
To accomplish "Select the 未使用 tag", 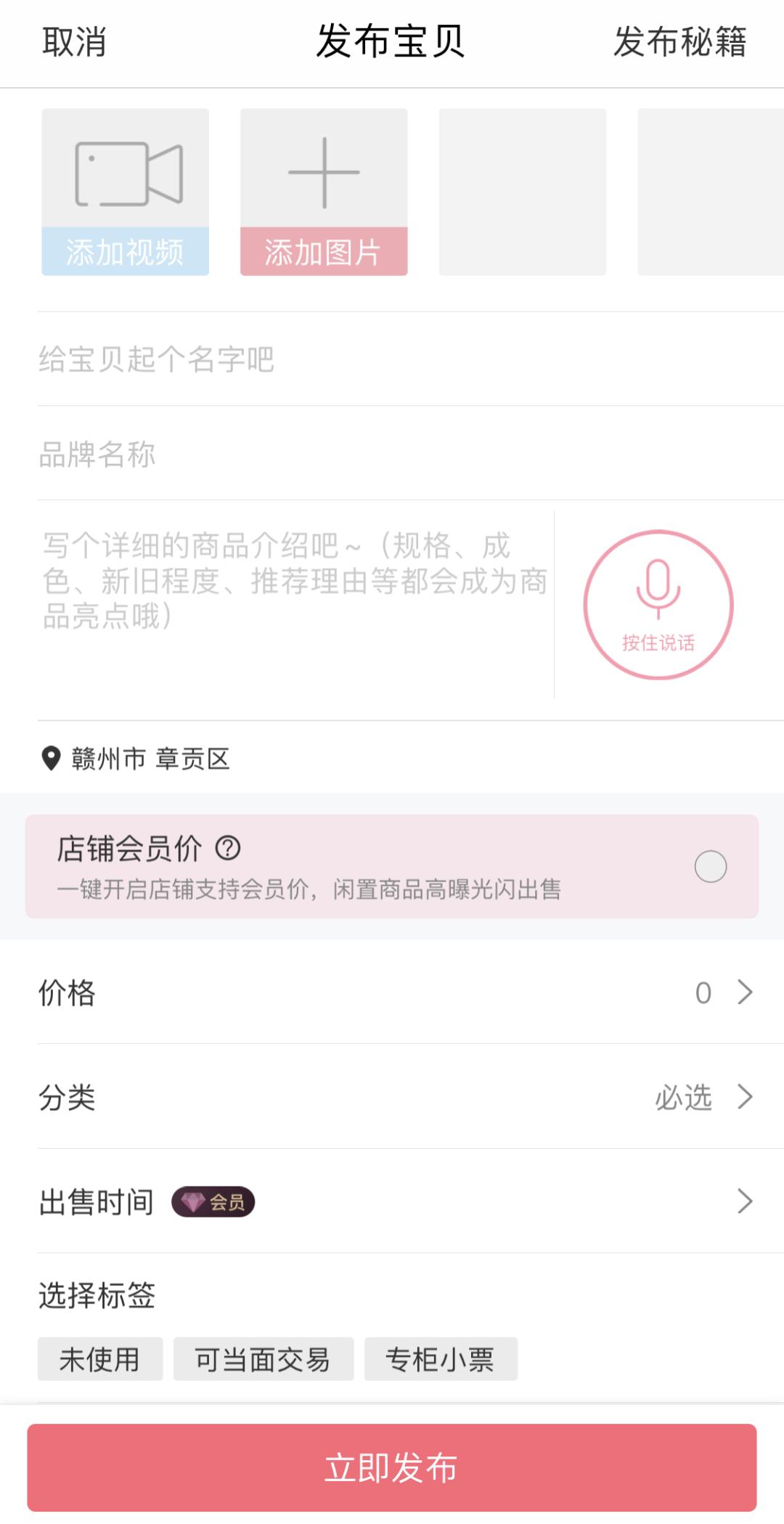I will coord(99,1358).
